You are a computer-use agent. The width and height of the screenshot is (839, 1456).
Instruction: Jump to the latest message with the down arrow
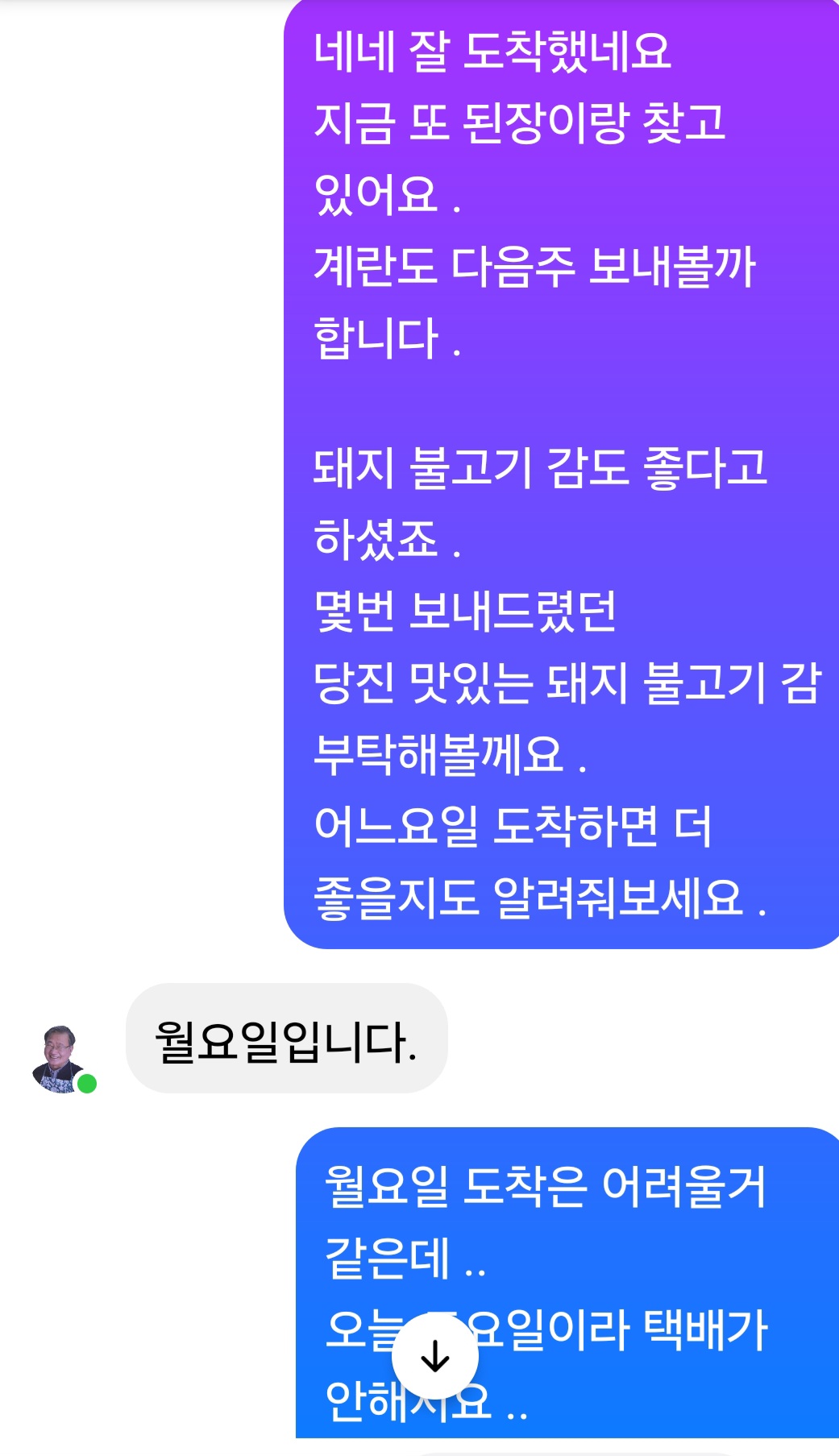tap(435, 1356)
